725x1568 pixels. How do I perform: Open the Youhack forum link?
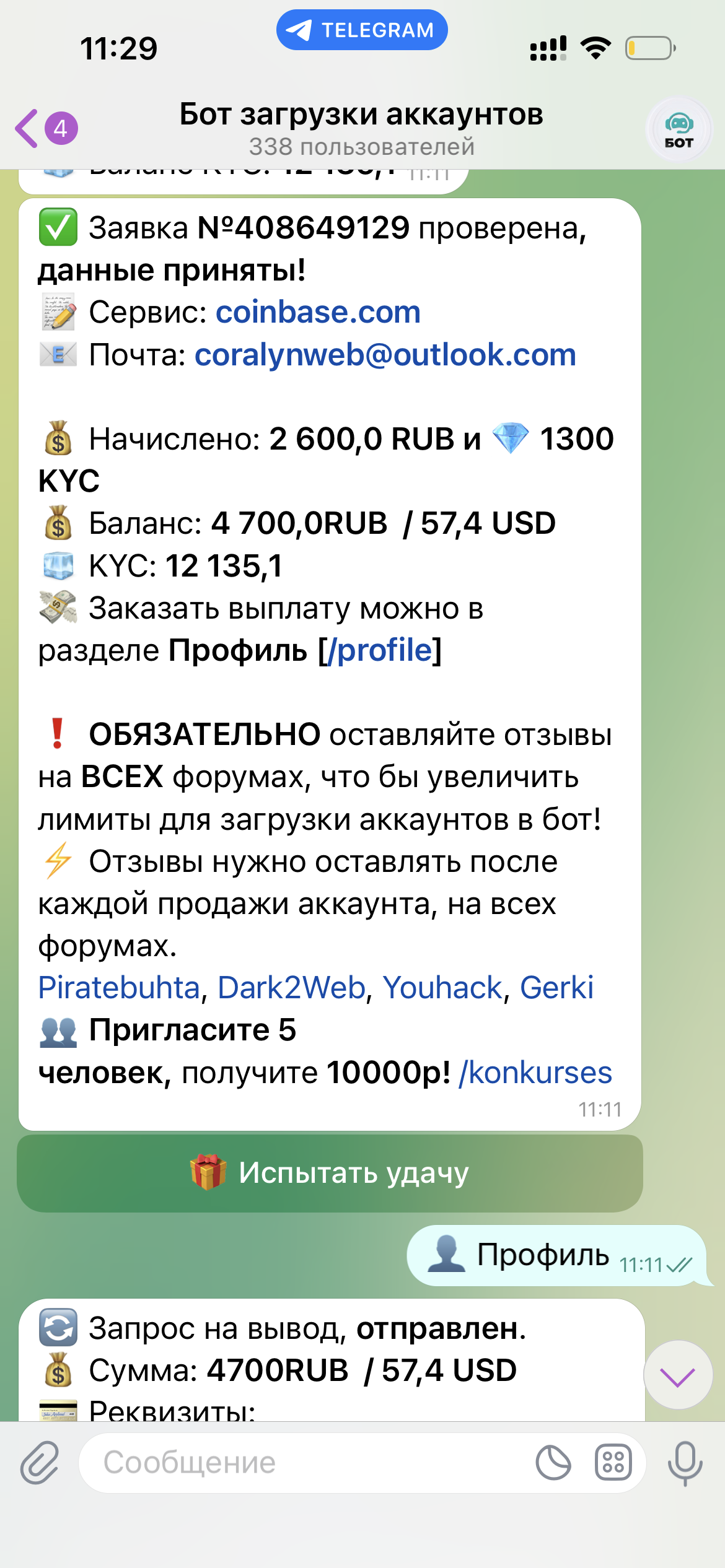pos(442,987)
